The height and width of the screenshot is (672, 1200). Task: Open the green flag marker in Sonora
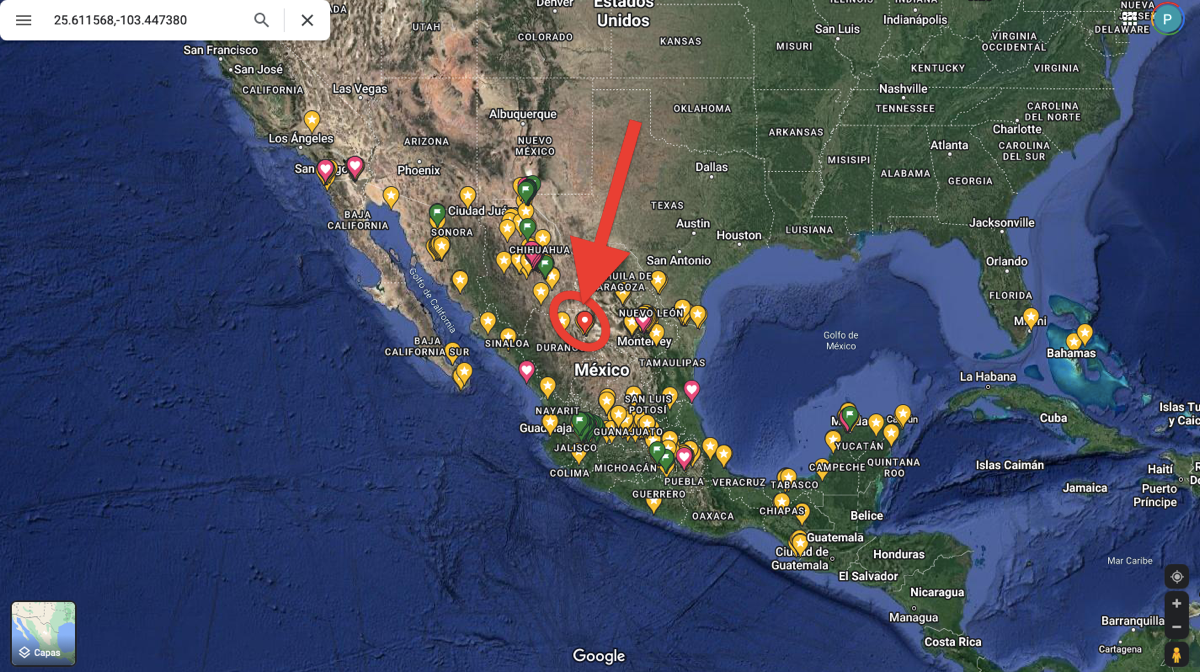pyautogui.click(x=437, y=213)
